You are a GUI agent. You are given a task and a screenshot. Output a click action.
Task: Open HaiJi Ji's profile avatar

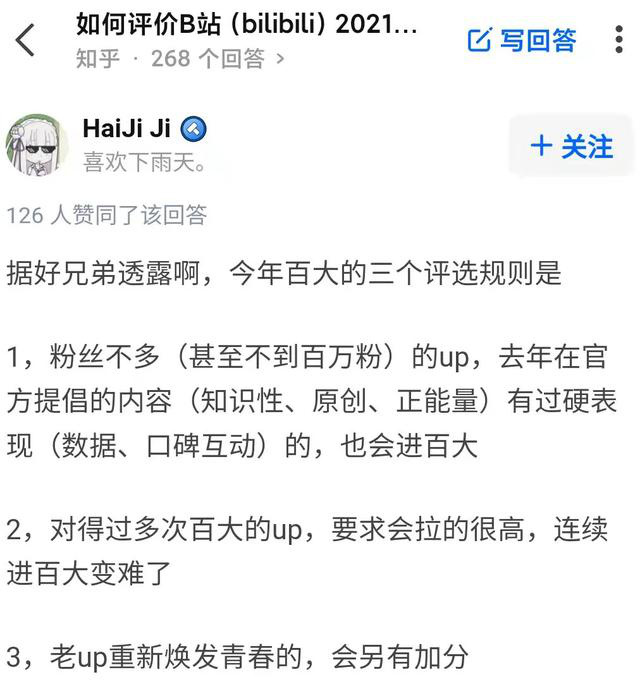(38, 145)
